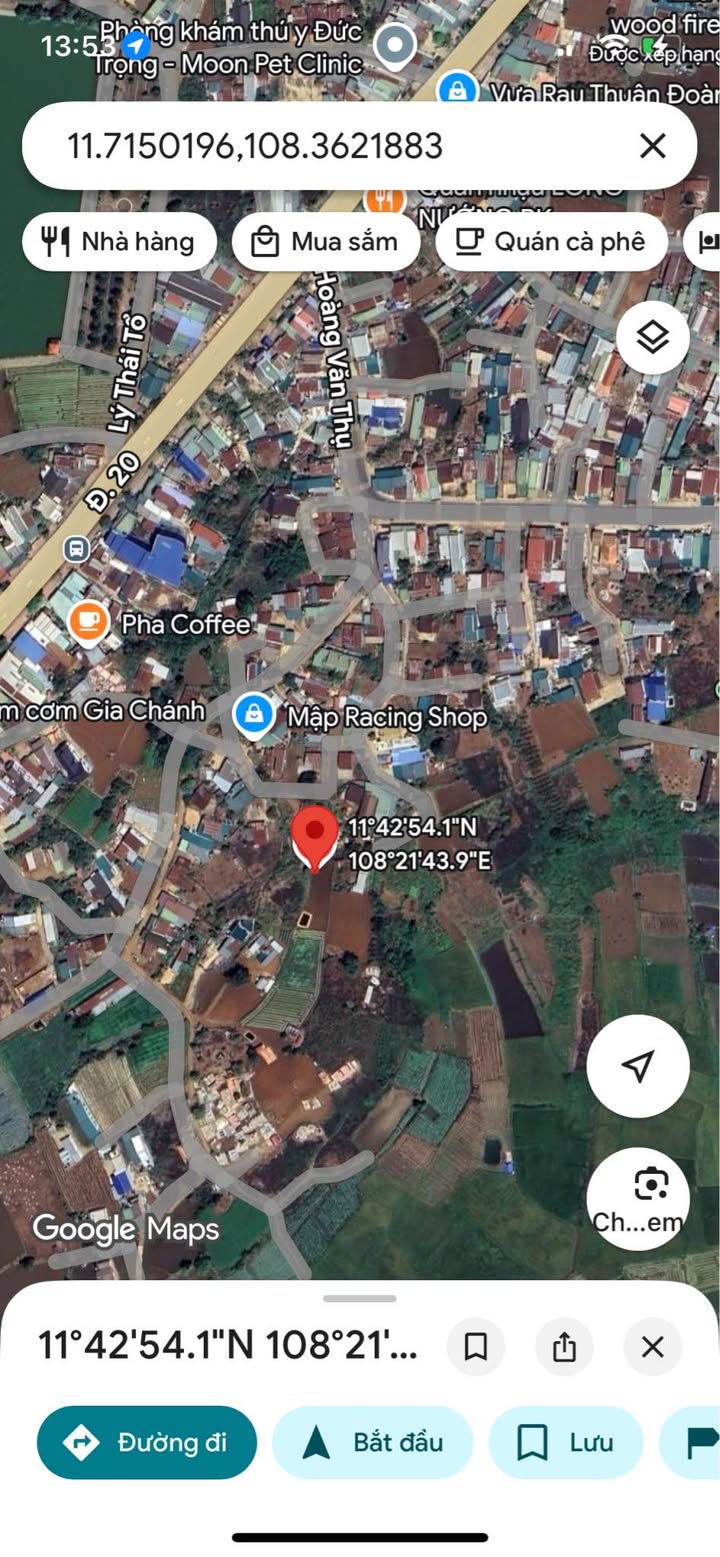
Task: Center map on my location
Action: click(x=637, y=1066)
